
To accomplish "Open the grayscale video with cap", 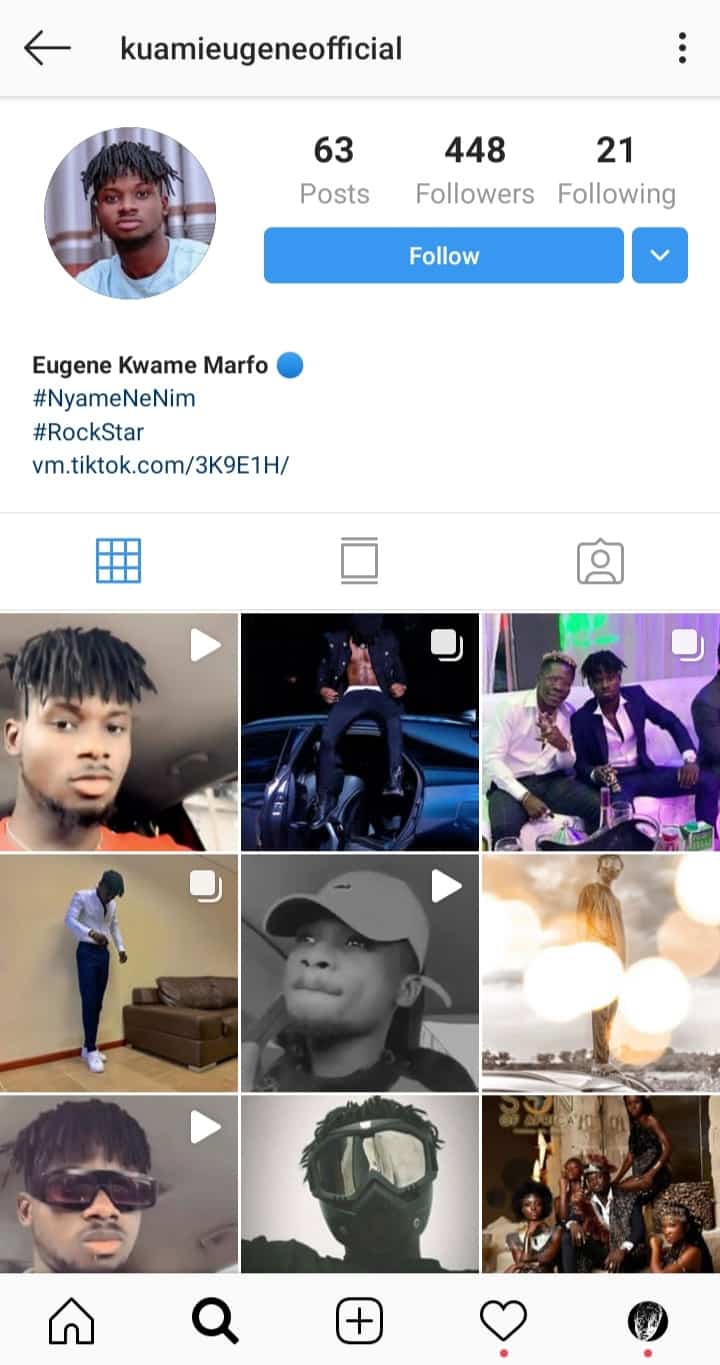I will pyautogui.click(x=360, y=972).
